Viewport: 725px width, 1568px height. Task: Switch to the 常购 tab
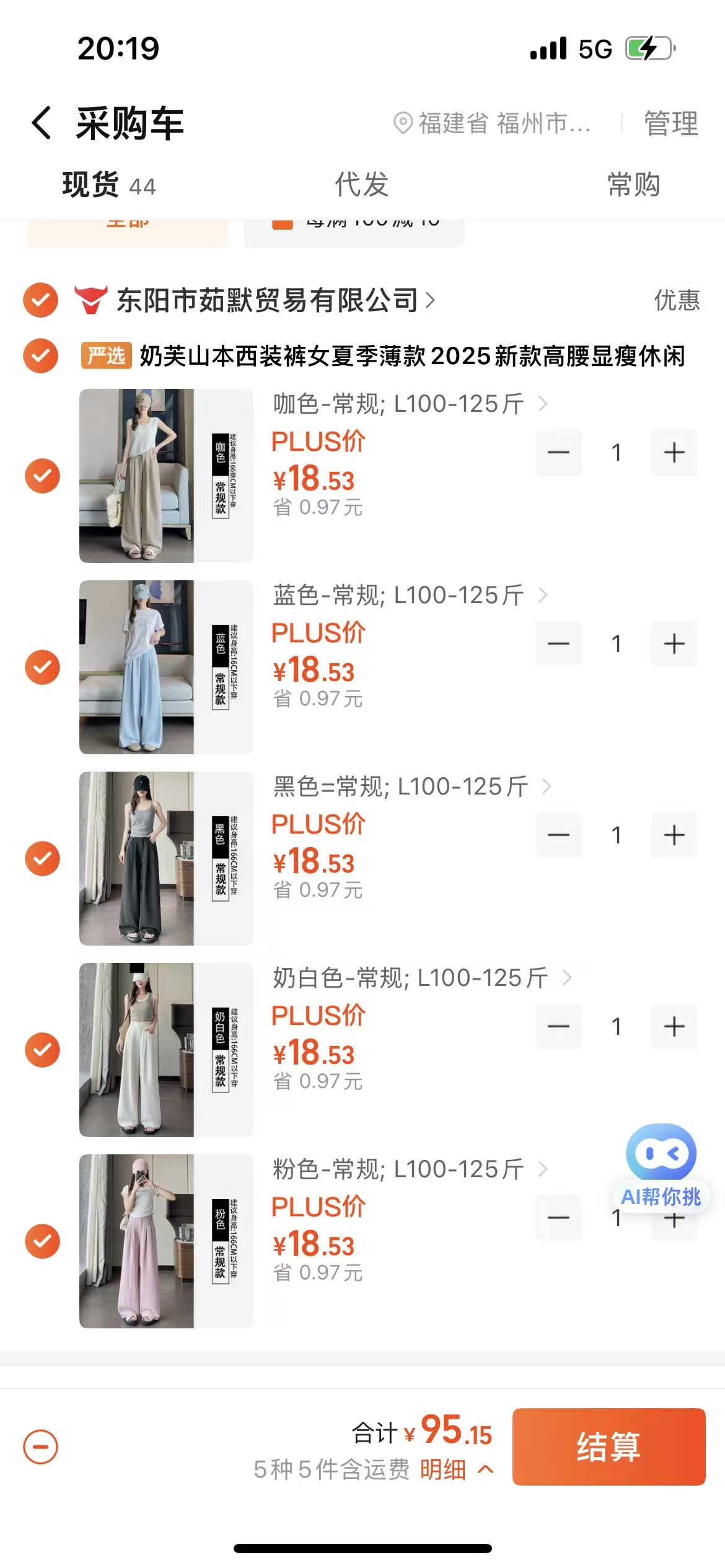click(x=633, y=185)
